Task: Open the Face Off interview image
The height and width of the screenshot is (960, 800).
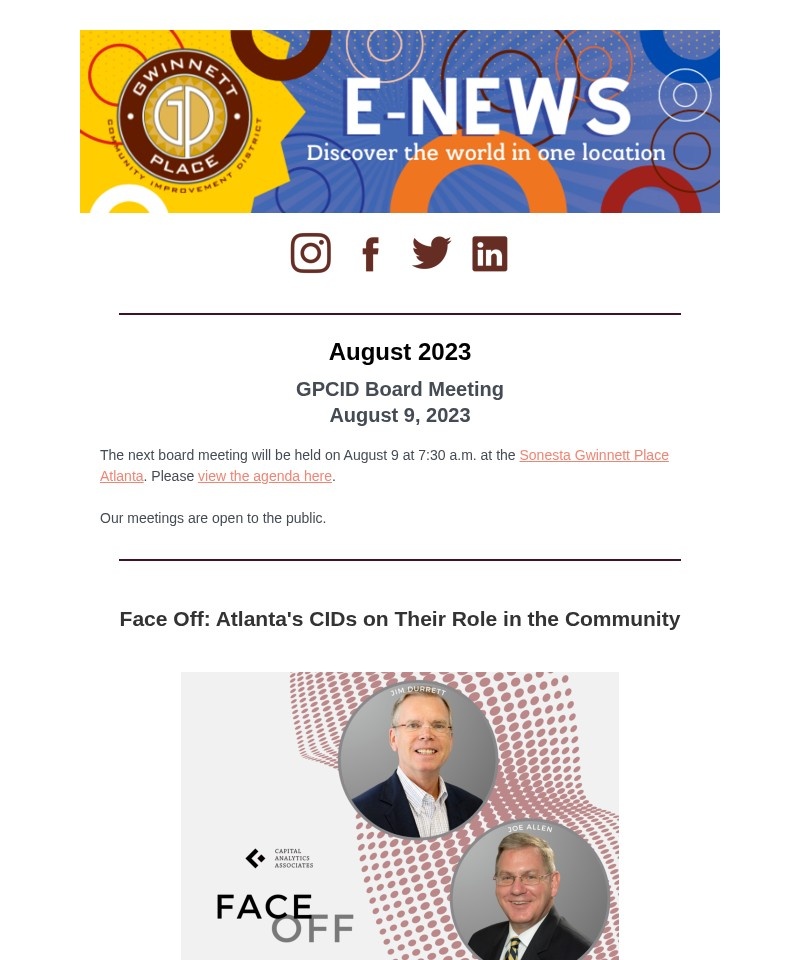Action: 400,816
